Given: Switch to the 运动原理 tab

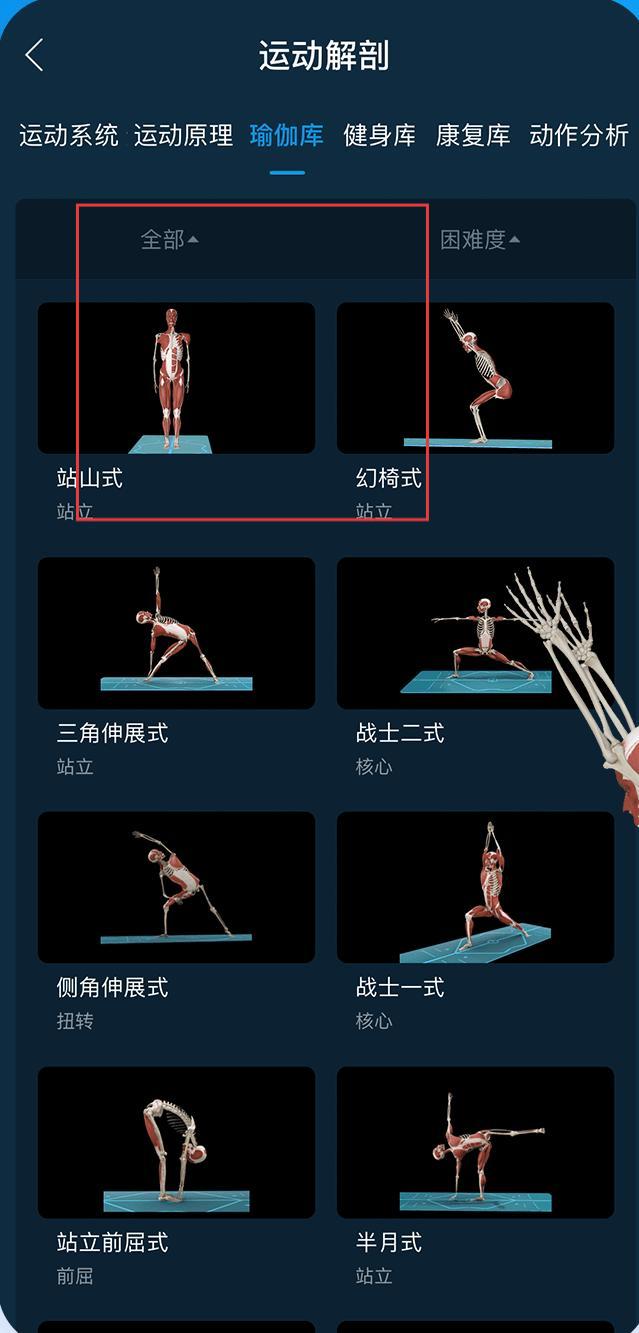Looking at the screenshot, I should (x=183, y=135).
